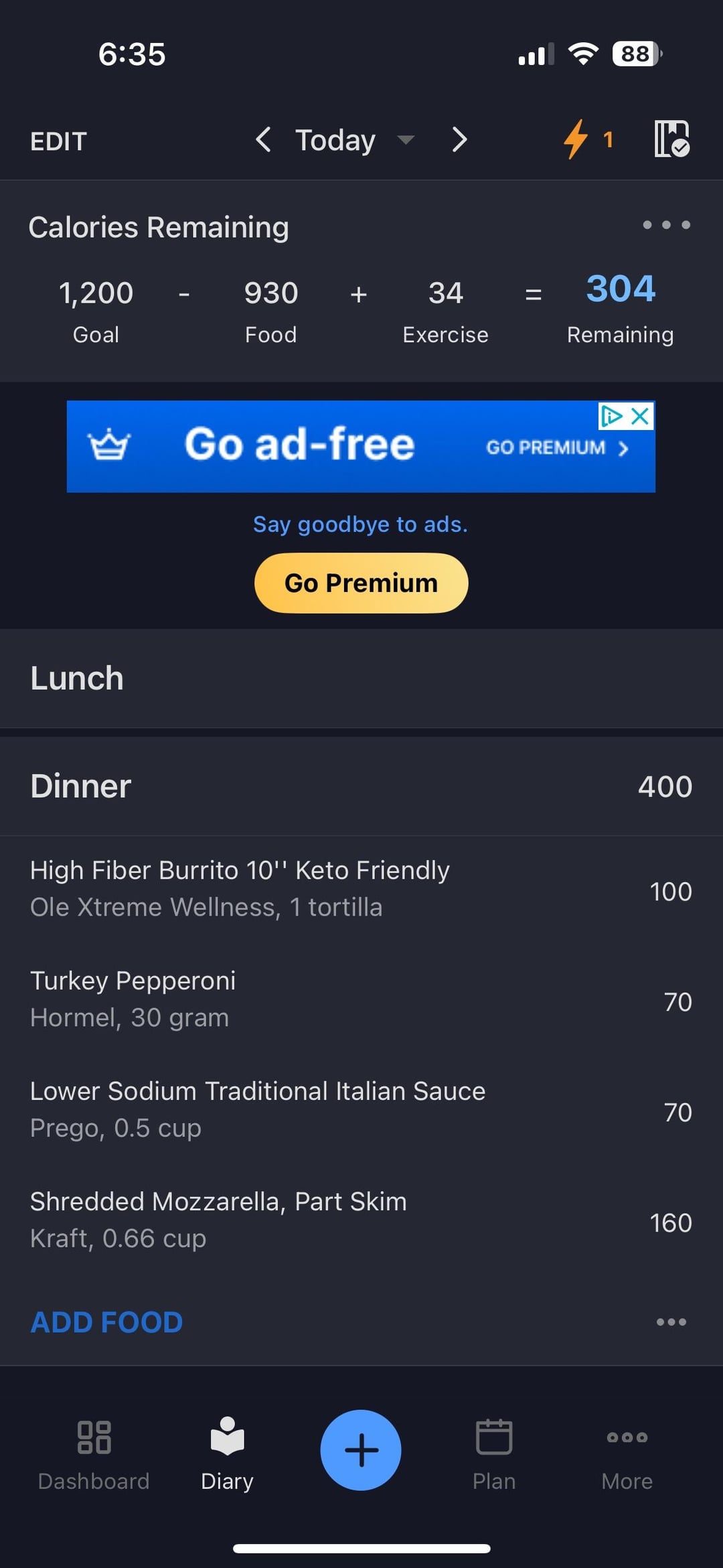Tap the Go Premium button
723x1568 pixels.
click(x=361, y=583)
